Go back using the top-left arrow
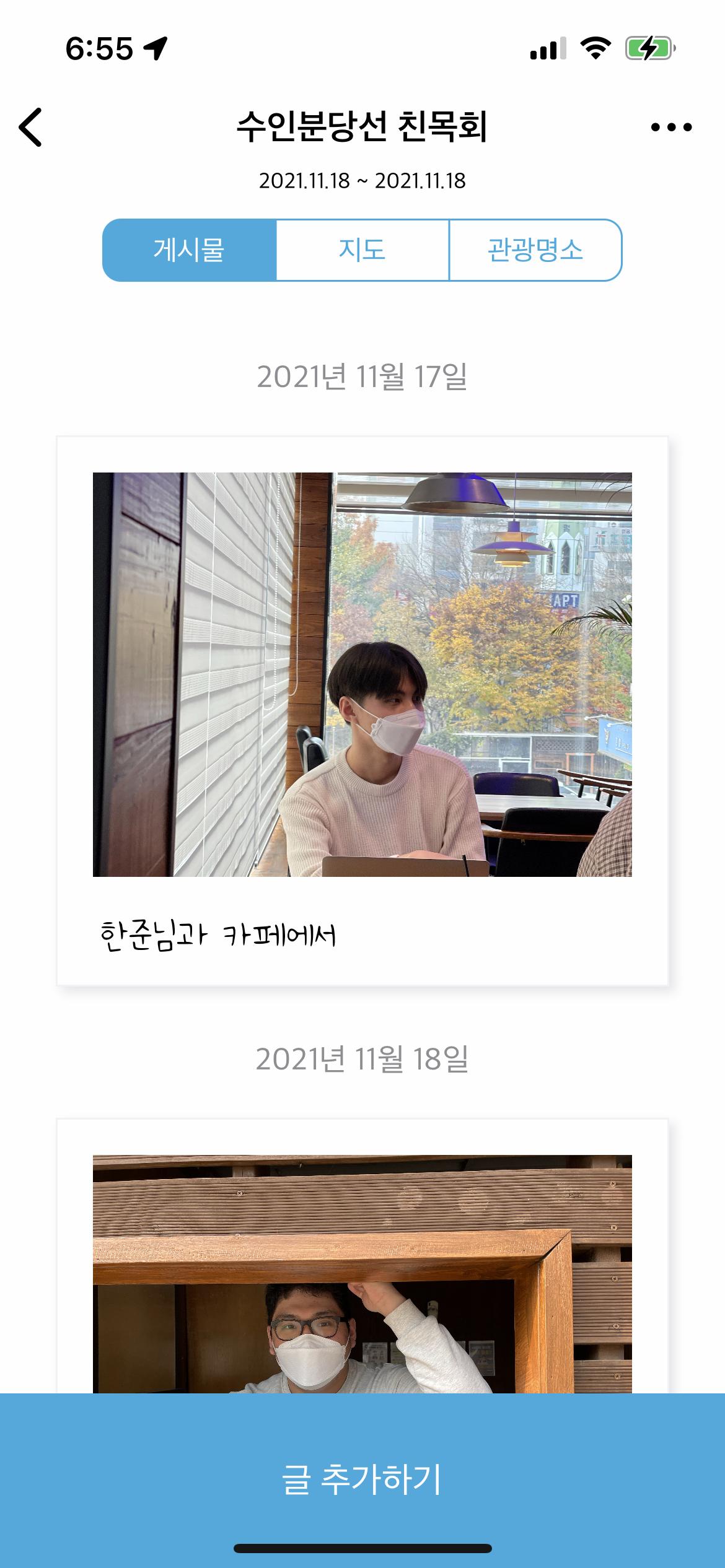Screen dimensions: 725x1568 31,127
